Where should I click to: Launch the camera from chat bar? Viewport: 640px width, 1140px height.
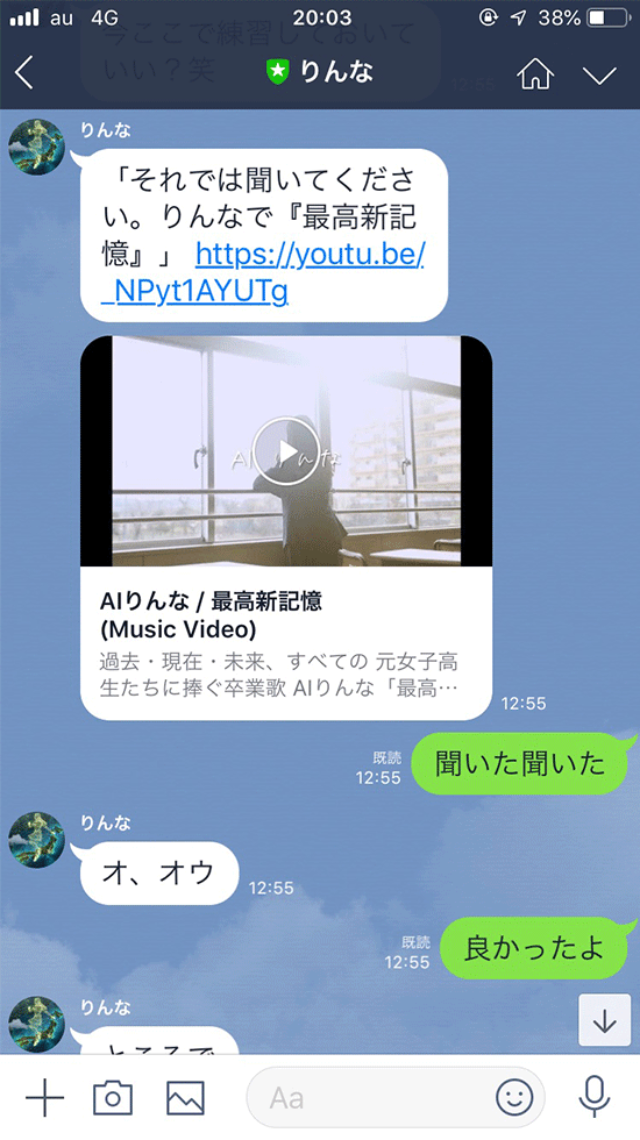click(113, 1098)
